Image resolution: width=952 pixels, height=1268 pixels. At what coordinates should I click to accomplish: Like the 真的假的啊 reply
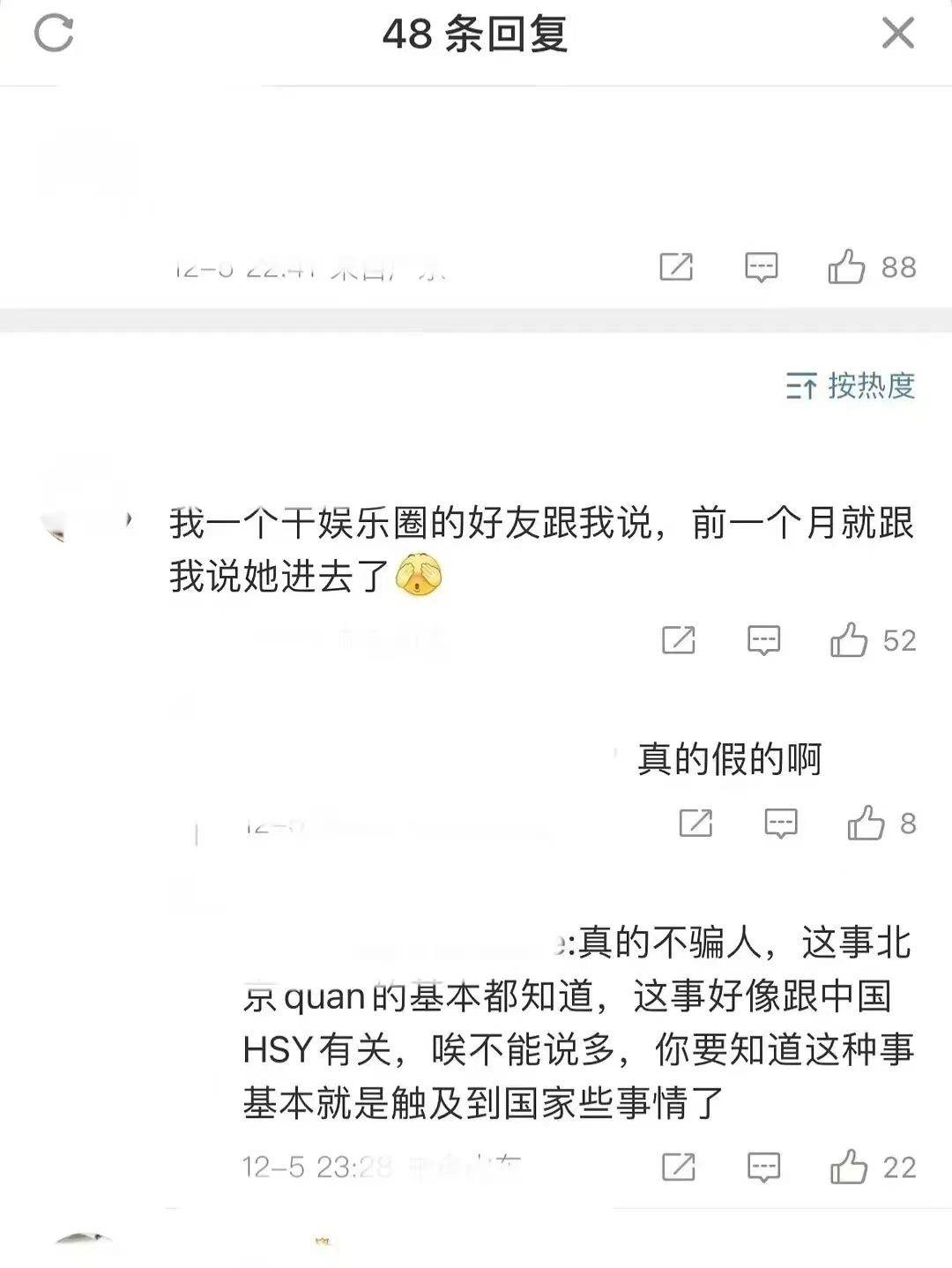[866, 824]
